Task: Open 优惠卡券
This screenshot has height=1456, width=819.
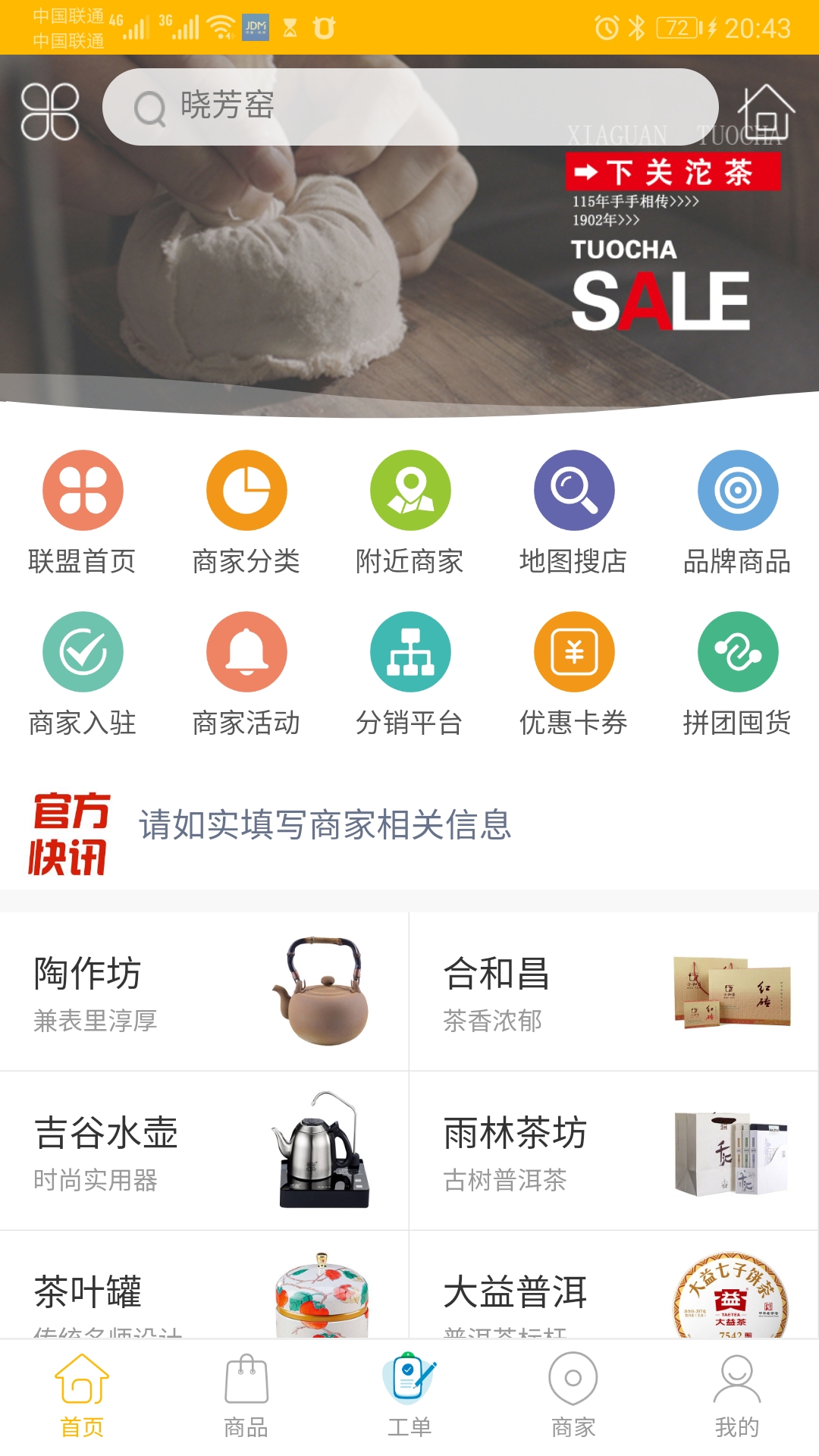Action: (x=573, y=675)
